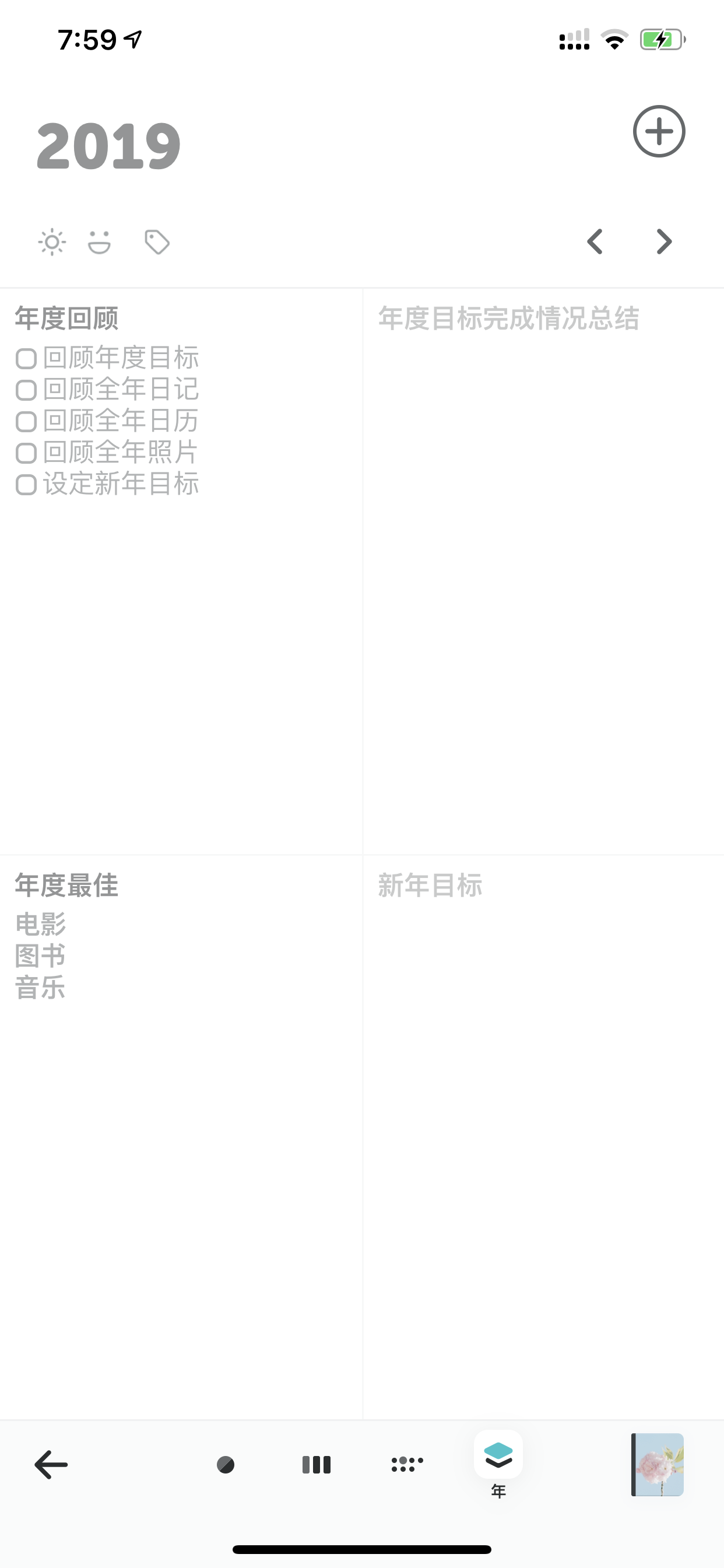Switch to the three bars week view
The width and height of the screenshot is (724, 1568).
[x=317, y=1465]
